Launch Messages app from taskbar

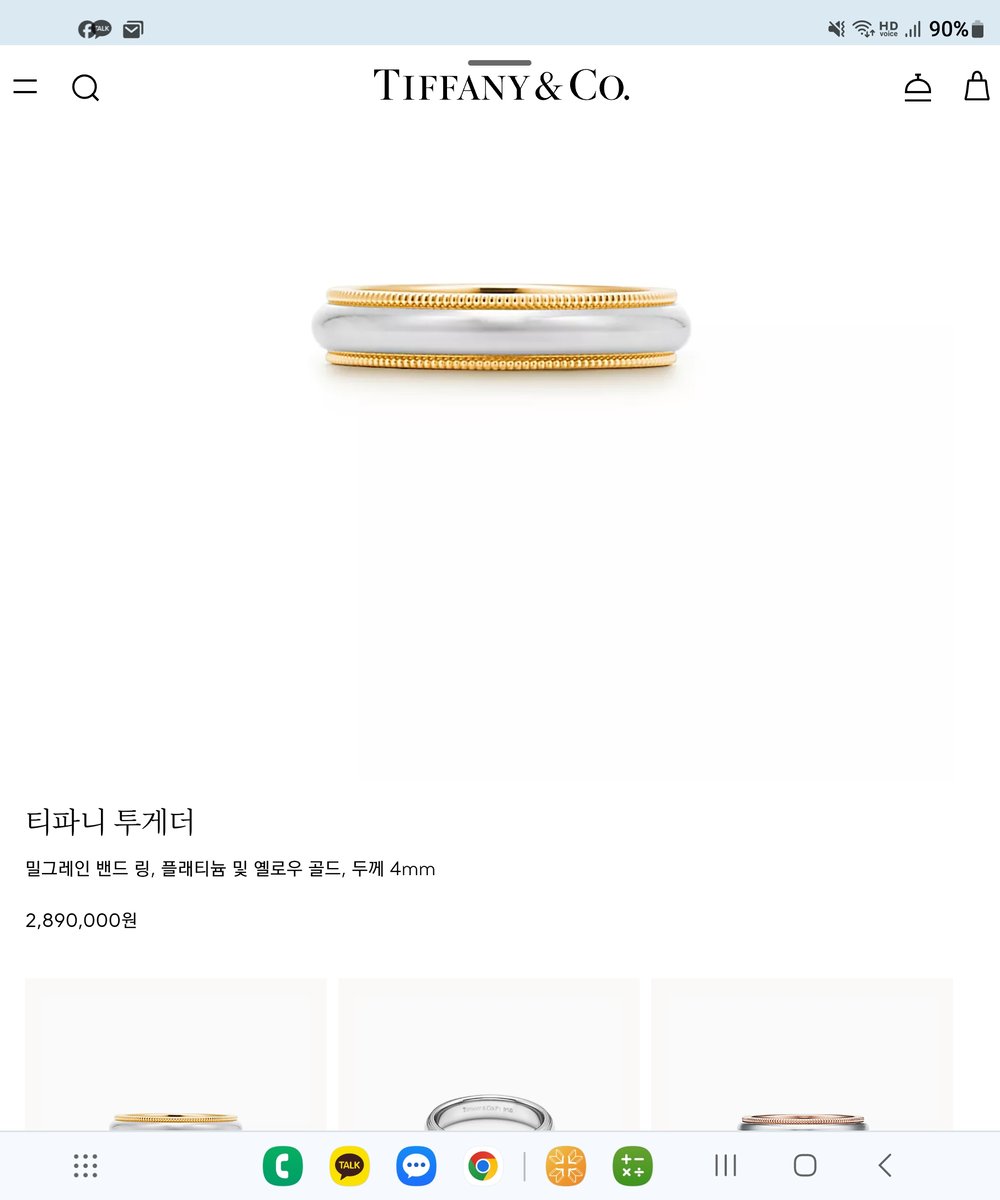[416, 1166]
